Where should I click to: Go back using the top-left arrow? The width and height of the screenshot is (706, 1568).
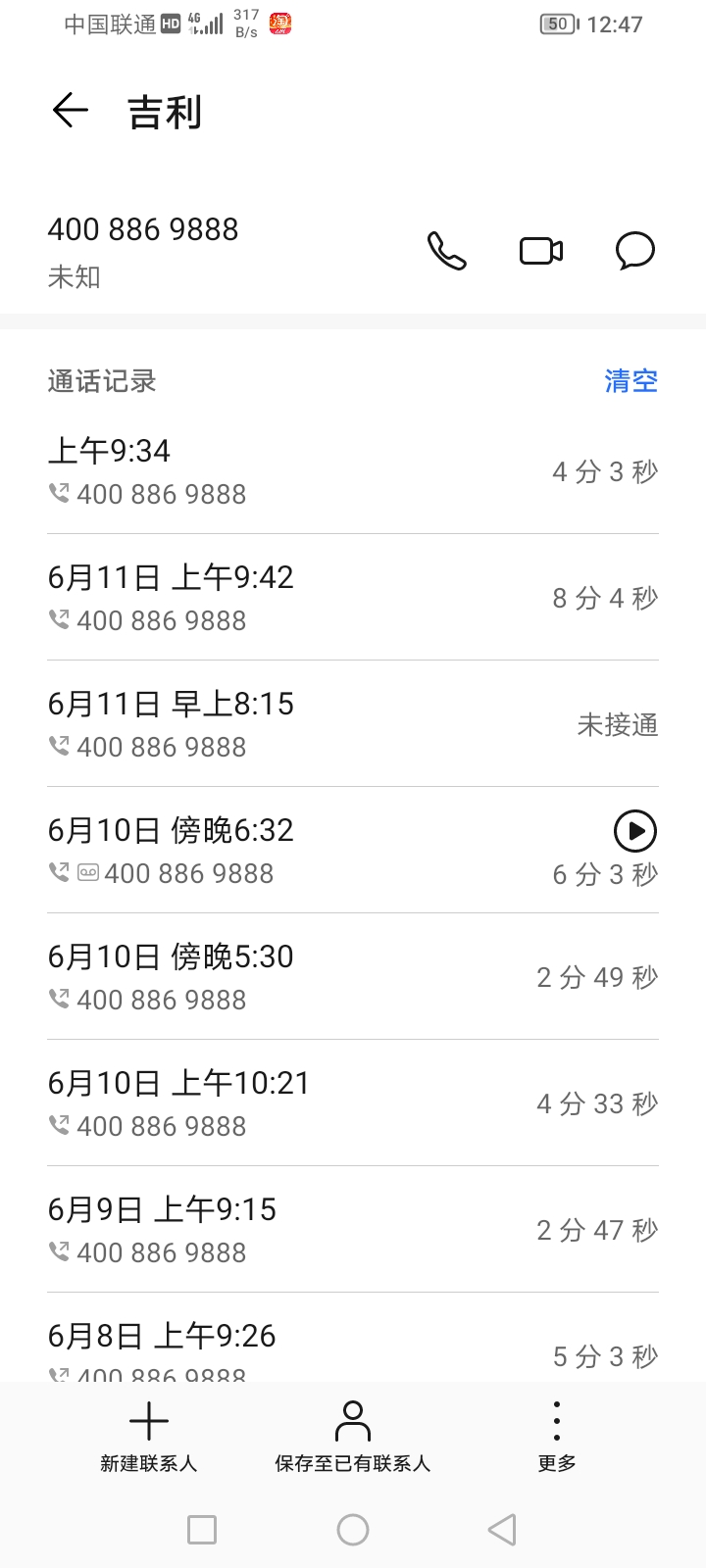click(x=71, y=111)
